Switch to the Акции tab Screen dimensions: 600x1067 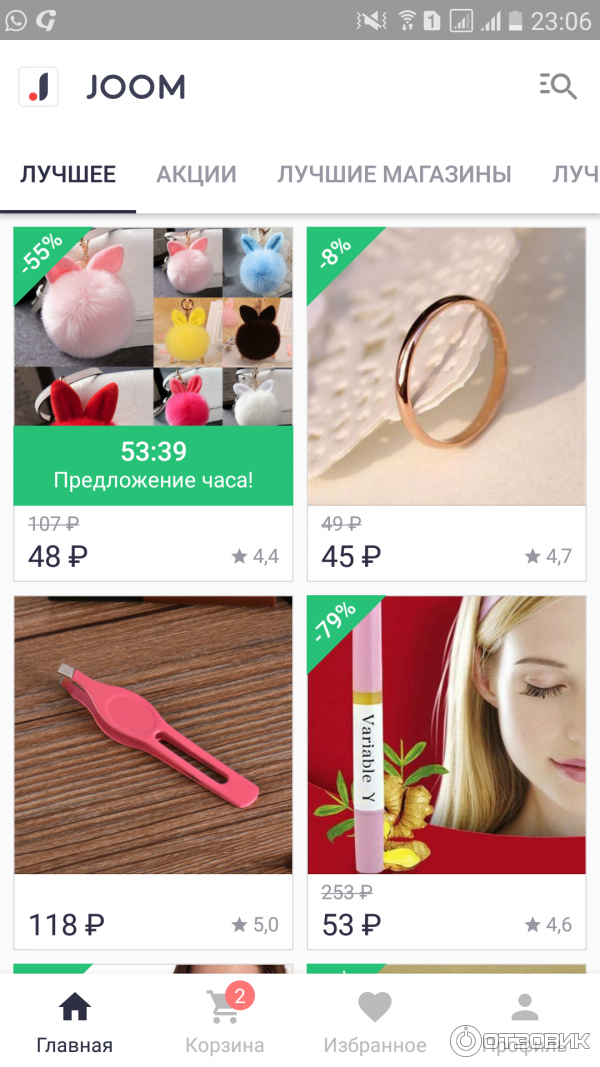coord(196,175)
